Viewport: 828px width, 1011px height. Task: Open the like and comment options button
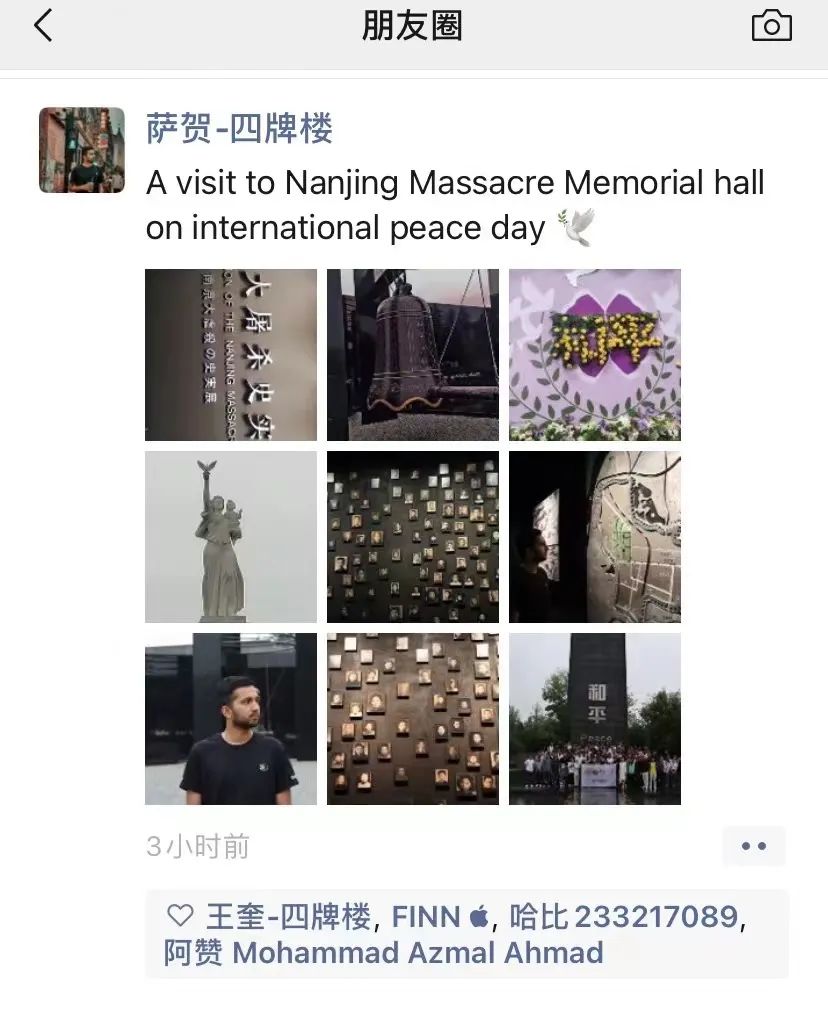pos(753,846)
